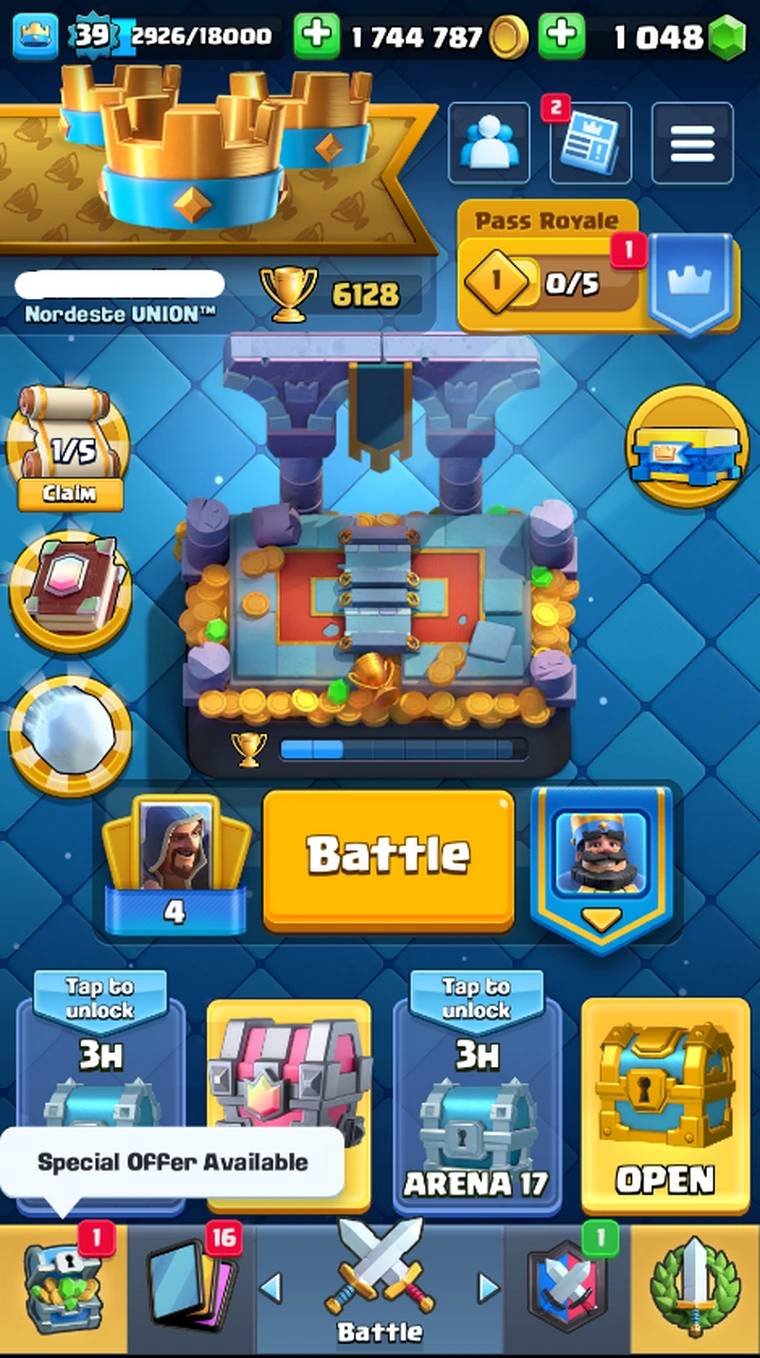Buy gems with the green plus button
Image resolution: width=760 pixels, height=1358 pixels.
[x=562, y=36]
